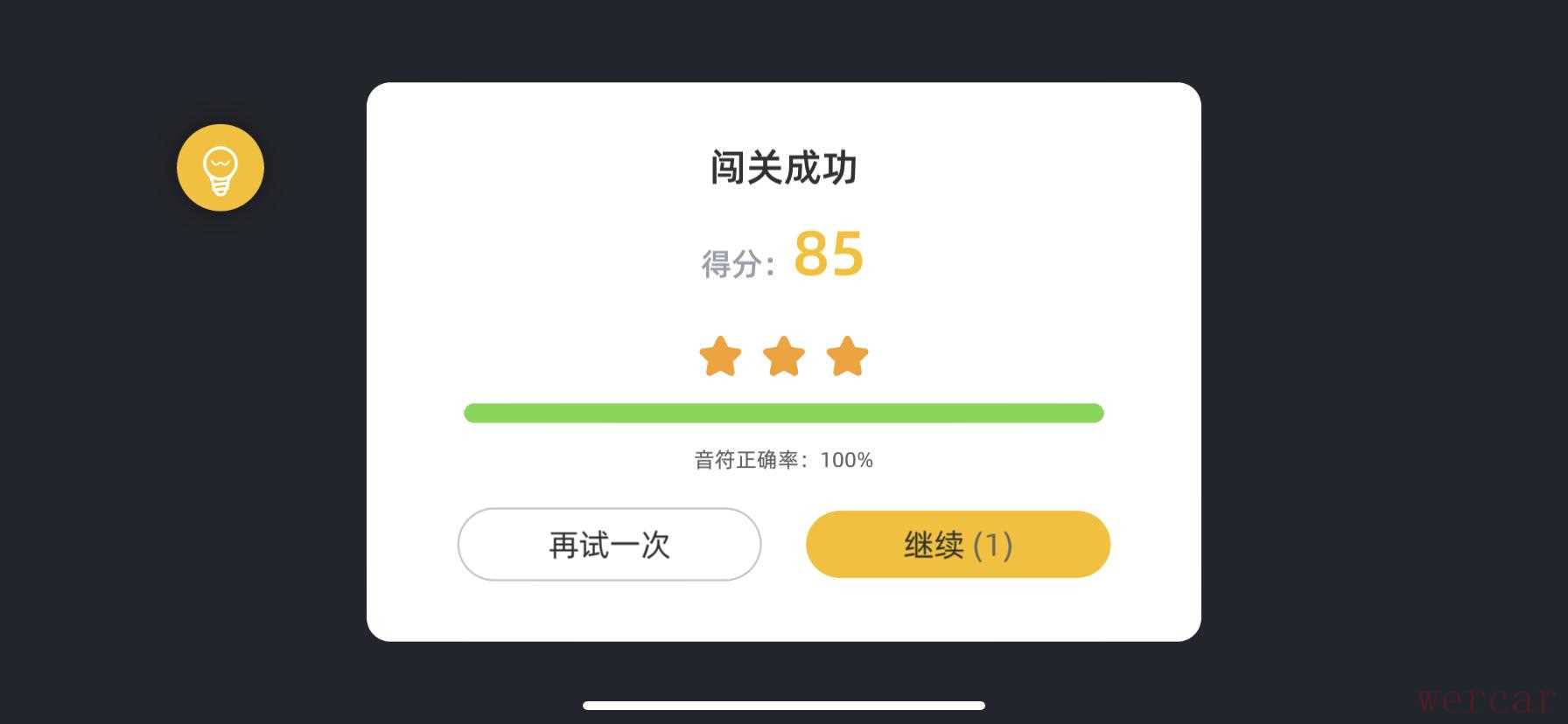The image size is (1568, 724).
Task: Tap the lightbulb hint icon
Action: click(x=220, y=167)
